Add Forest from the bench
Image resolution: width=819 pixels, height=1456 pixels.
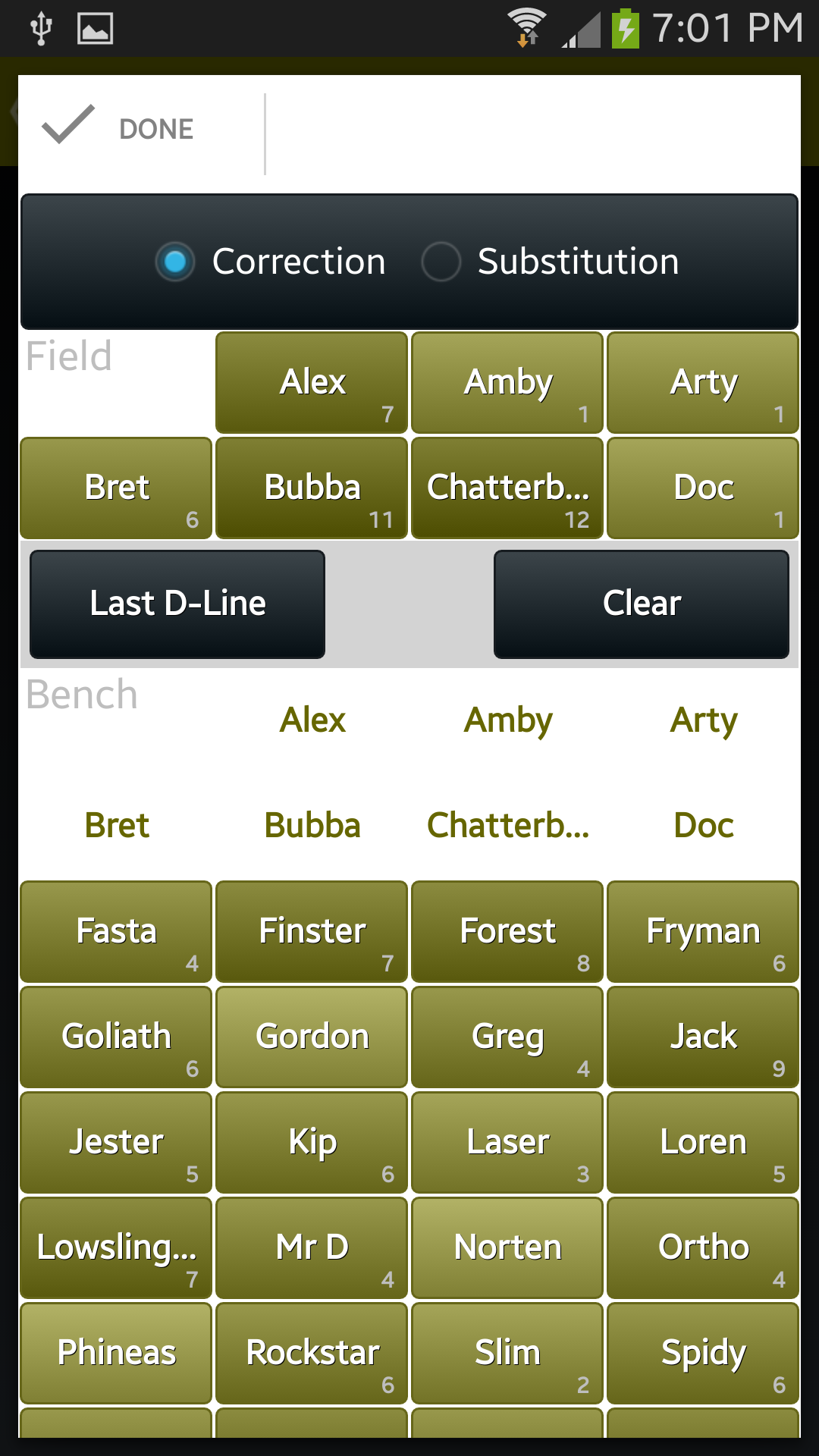[x=507, y=932]
